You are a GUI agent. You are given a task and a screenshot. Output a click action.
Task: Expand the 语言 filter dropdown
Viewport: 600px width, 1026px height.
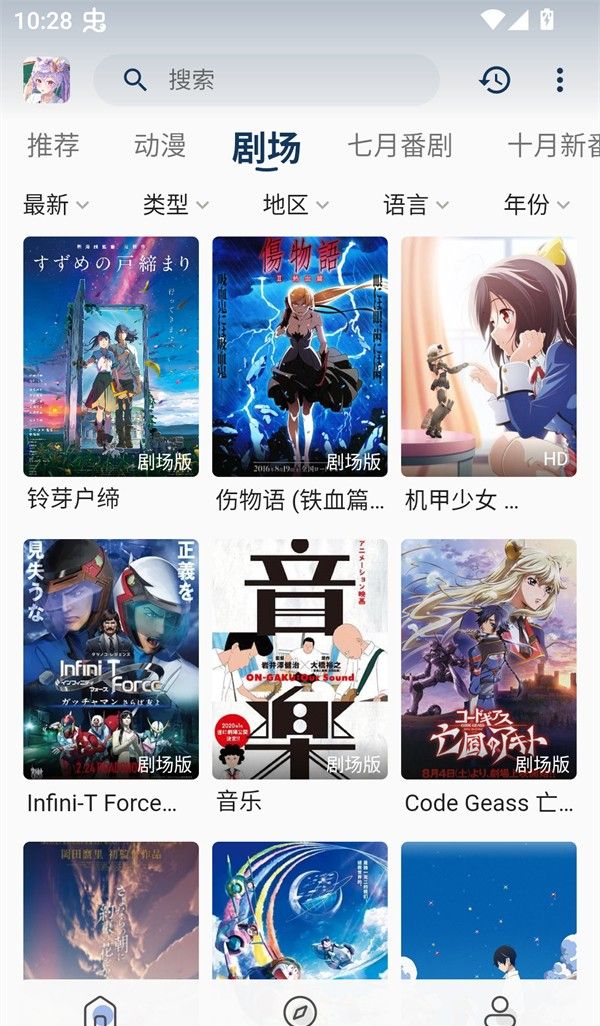(416, 205)
